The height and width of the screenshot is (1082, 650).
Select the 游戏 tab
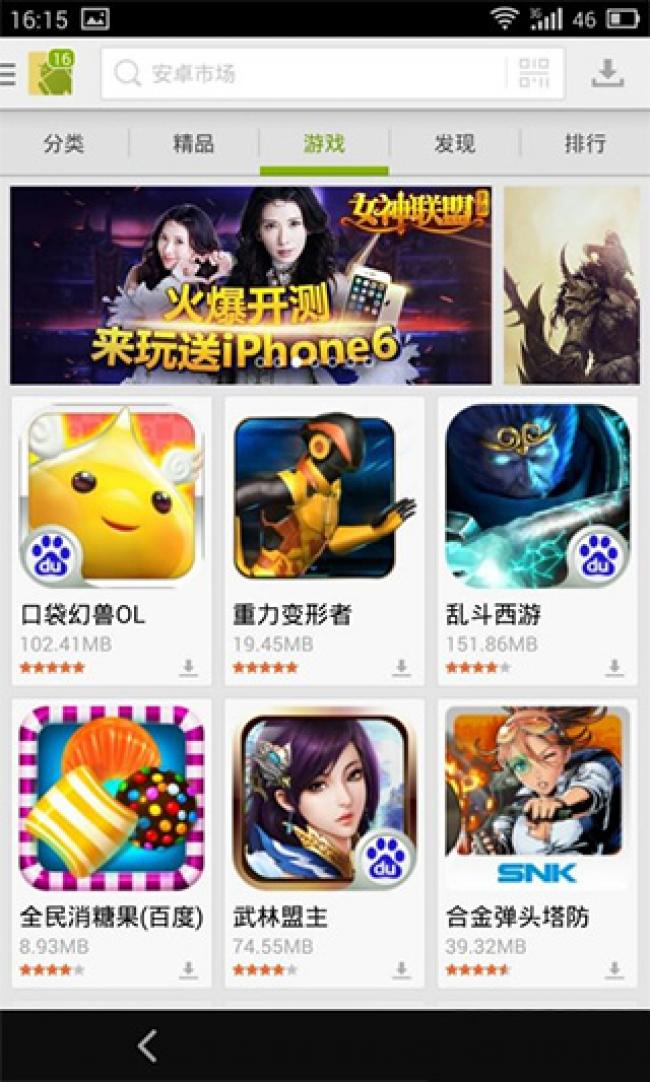[x=324, y=144]
